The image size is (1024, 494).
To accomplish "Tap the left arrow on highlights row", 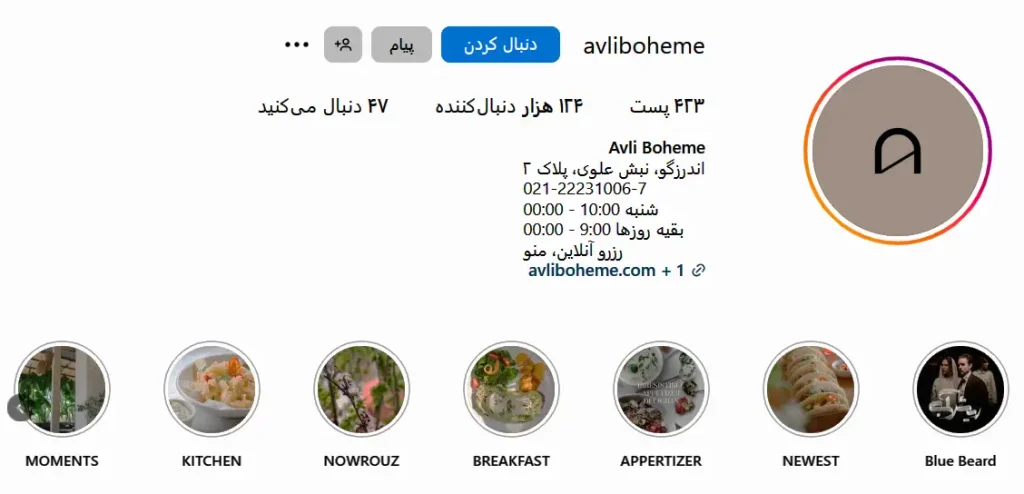I will (x=15, y=407).
